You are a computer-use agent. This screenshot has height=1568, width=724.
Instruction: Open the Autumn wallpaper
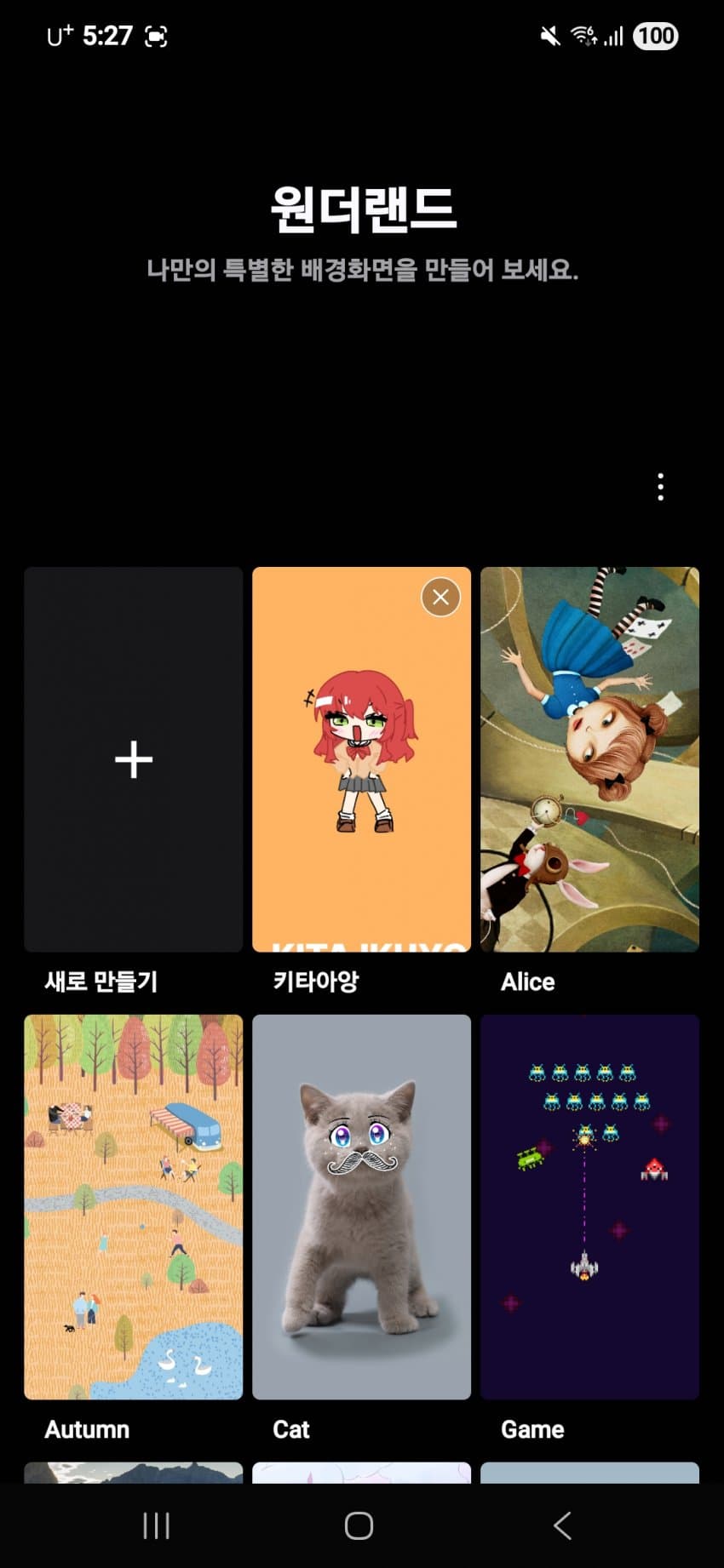tap(134, 1206)
